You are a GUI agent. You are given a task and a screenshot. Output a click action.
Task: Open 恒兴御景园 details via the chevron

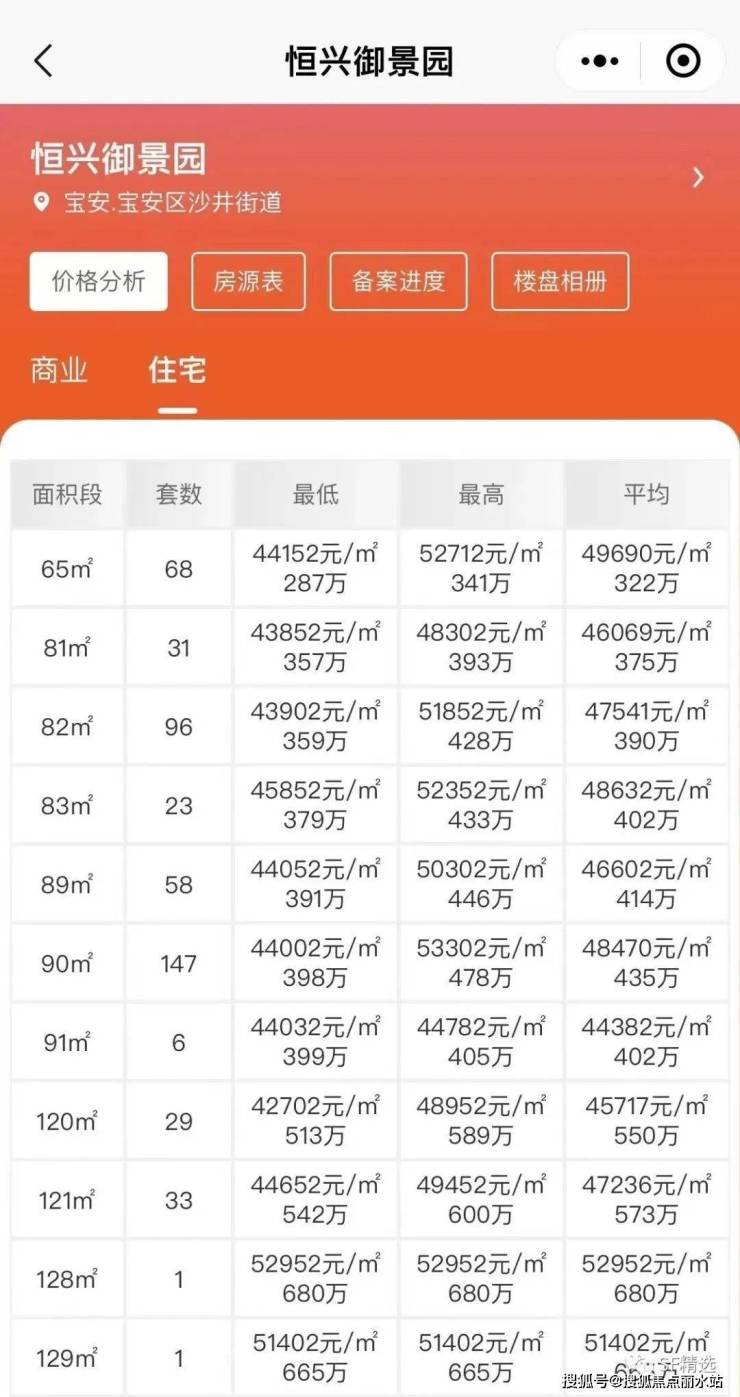pos(698,178)
